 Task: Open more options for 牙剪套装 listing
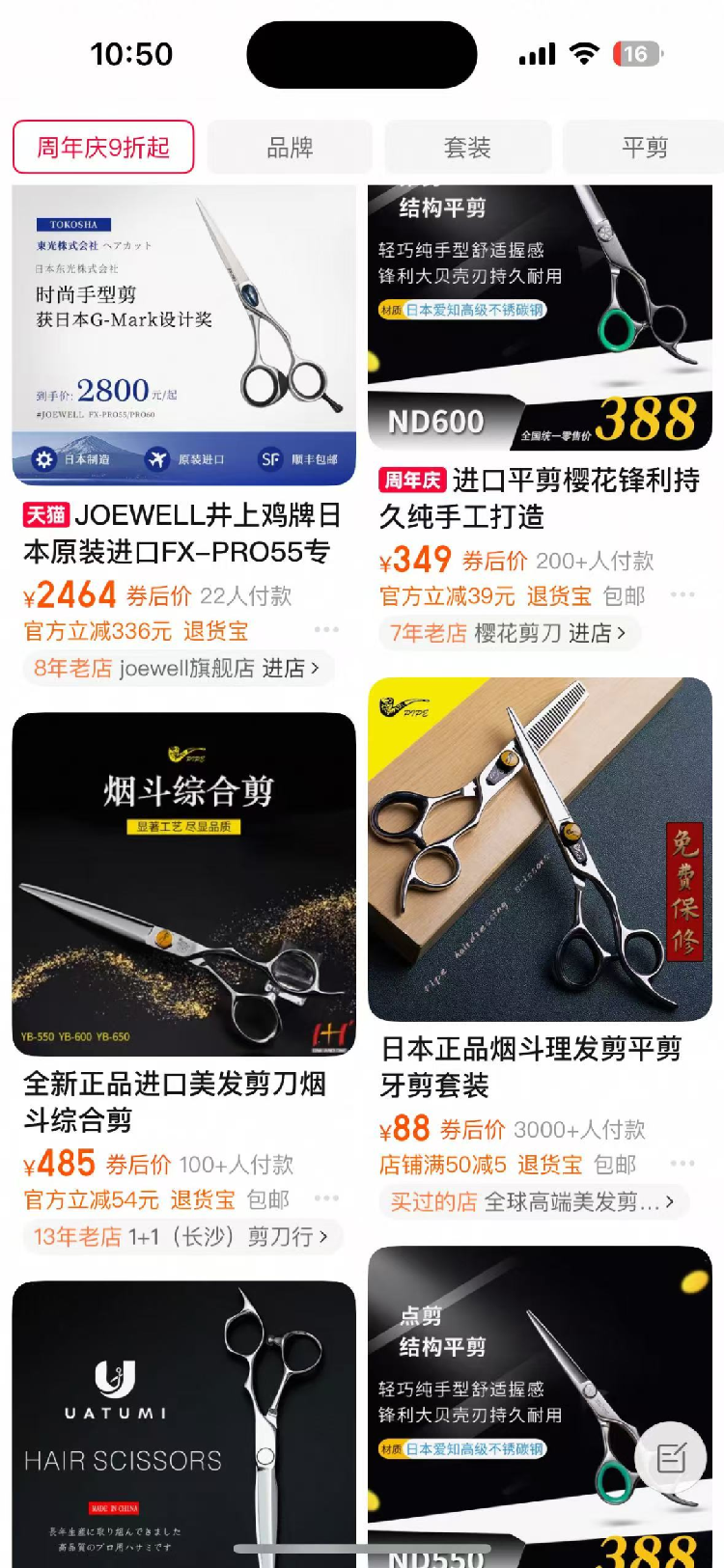pyautogui.click(x=682, y=1164)
